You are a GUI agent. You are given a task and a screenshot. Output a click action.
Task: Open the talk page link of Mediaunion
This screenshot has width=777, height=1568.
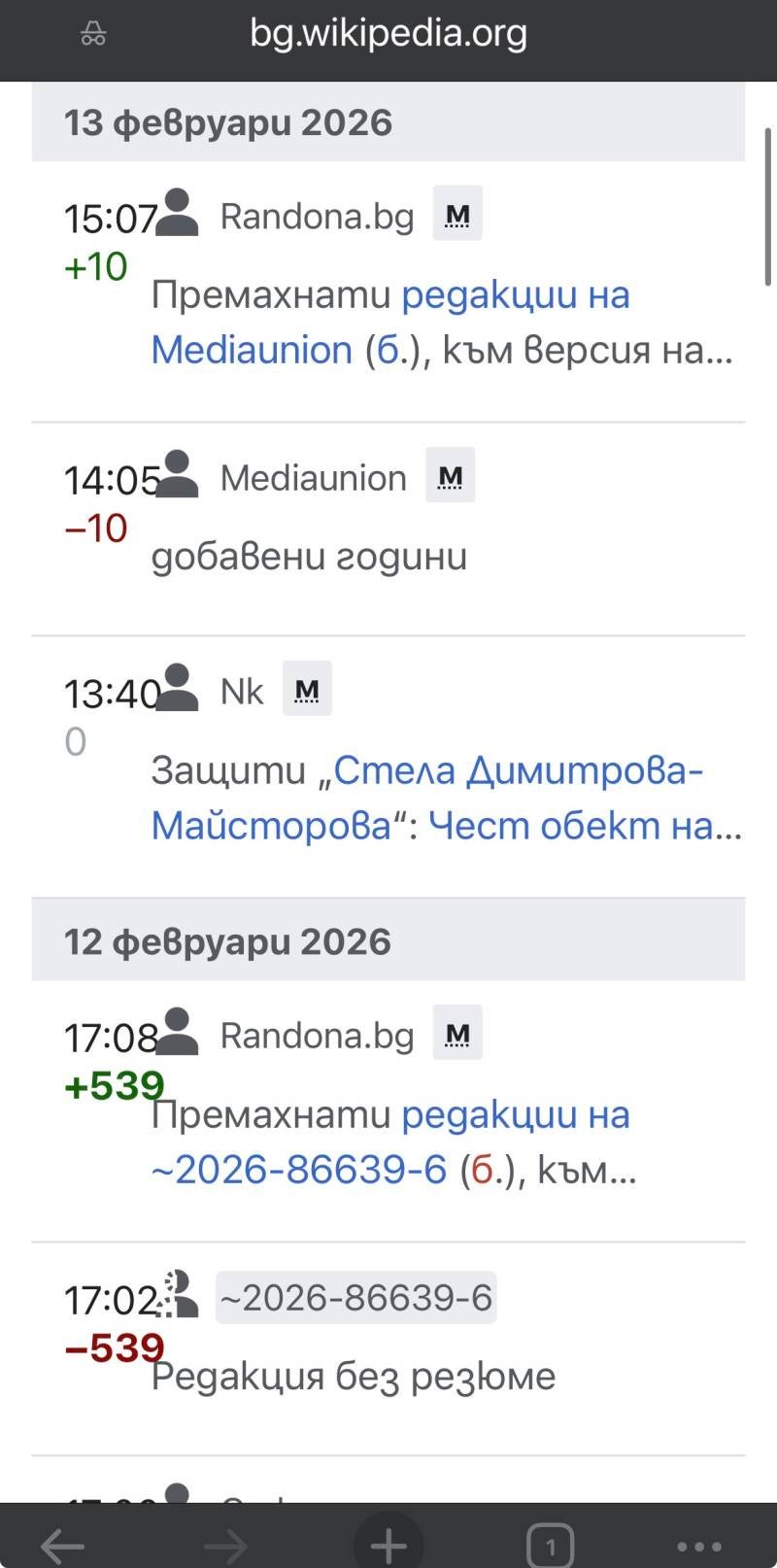(388, 351)
